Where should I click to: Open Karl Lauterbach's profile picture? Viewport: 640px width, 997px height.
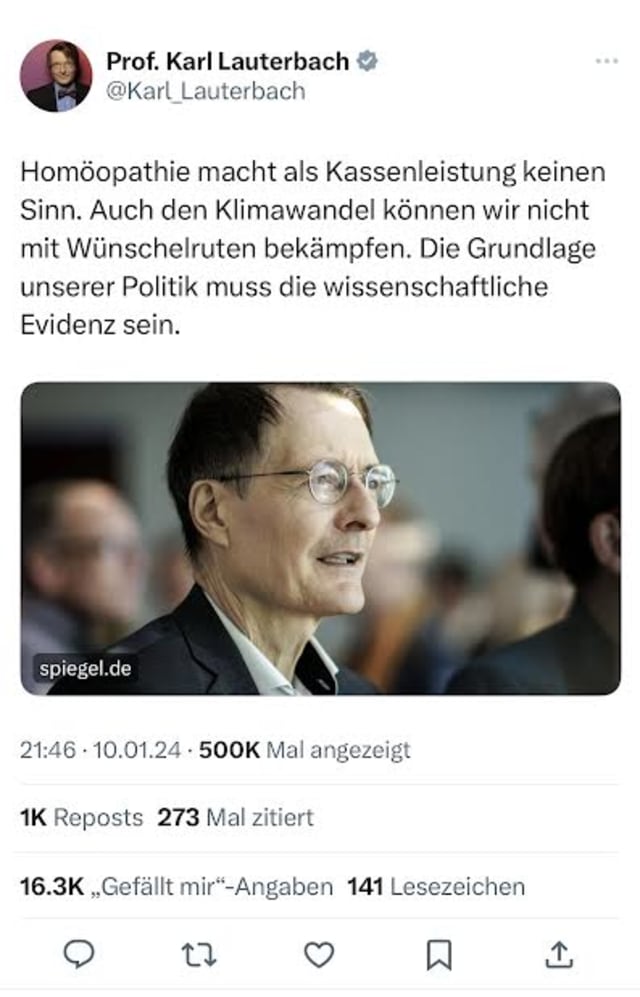point(56,76)
